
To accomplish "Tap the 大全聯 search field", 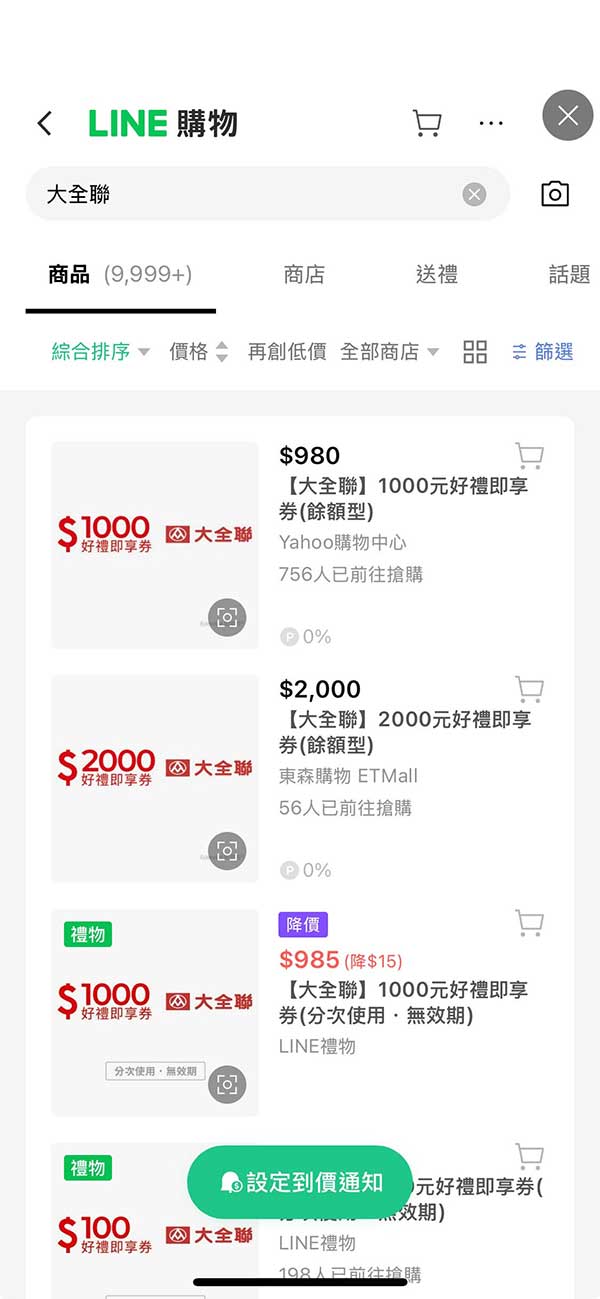I will (x=250, y=194).
